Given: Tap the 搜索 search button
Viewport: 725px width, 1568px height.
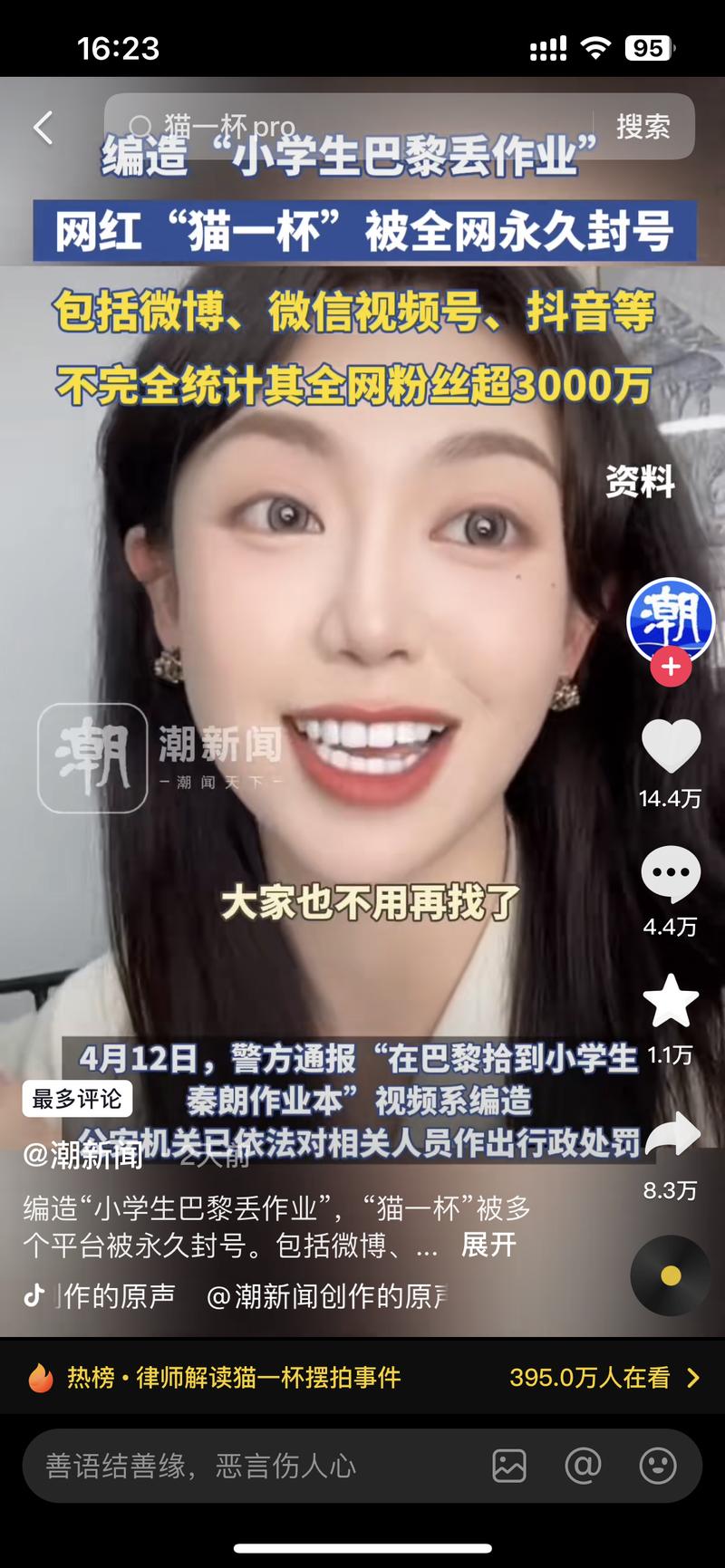Looking at the screenshot, I should 643,127.
